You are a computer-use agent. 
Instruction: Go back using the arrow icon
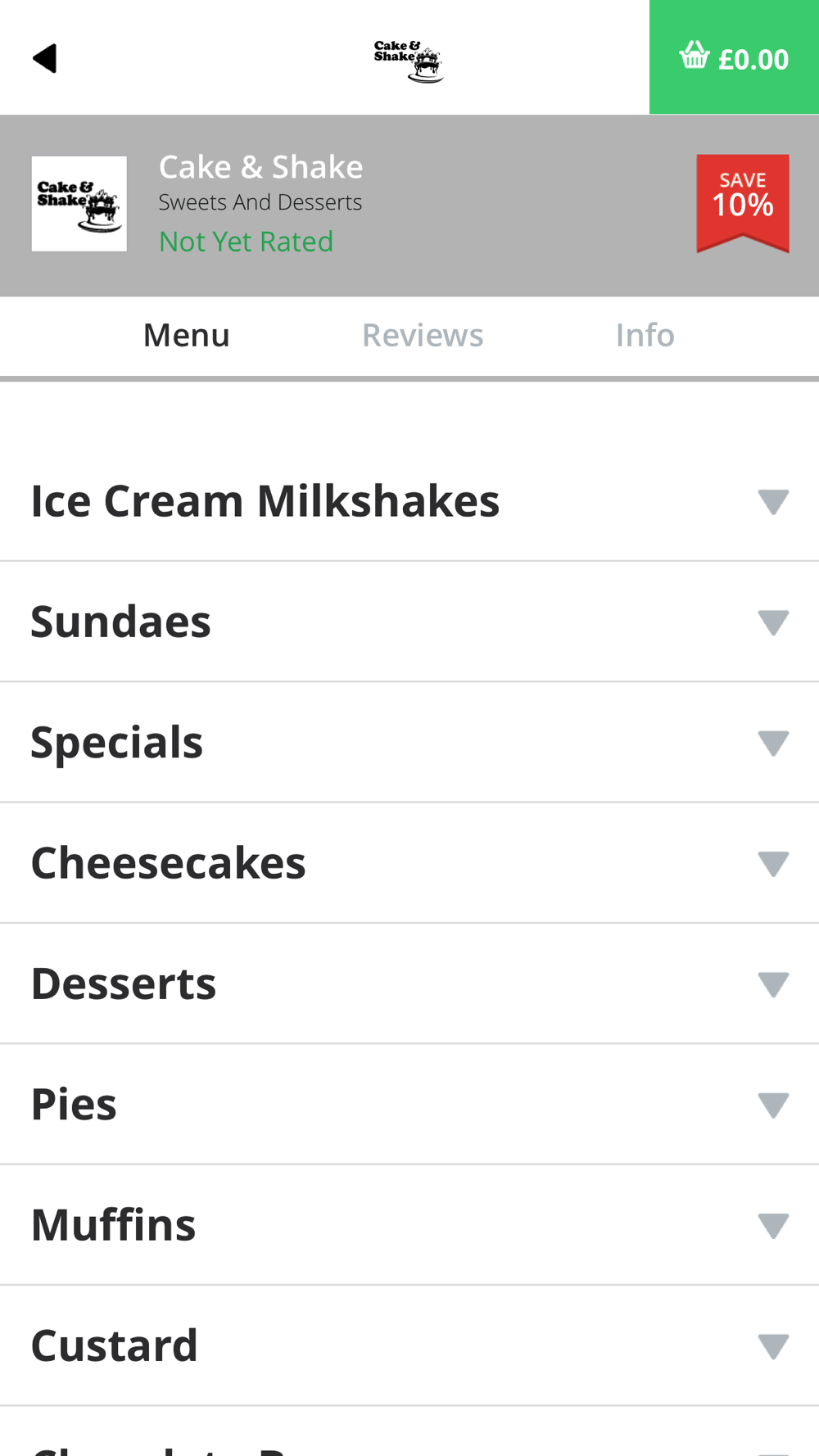[45, 58]
